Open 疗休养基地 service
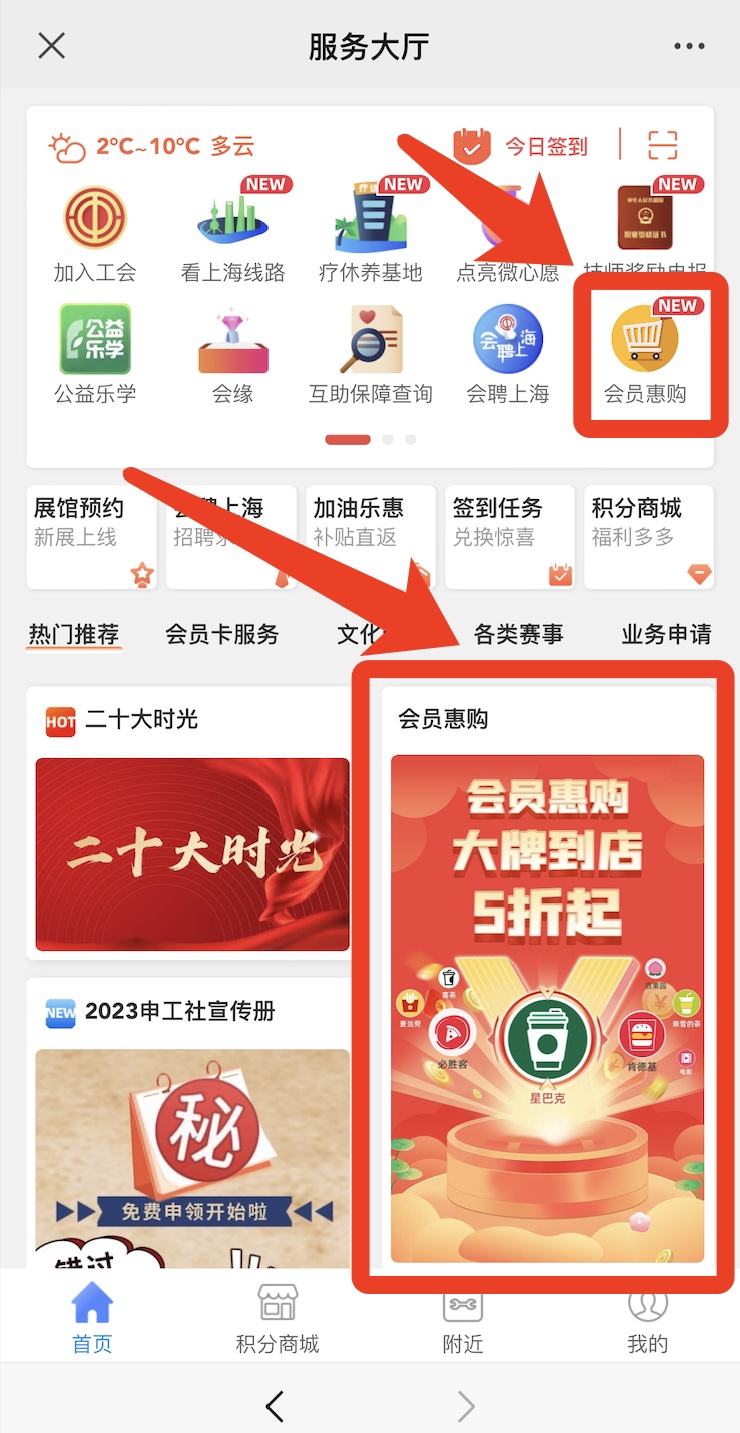The height and width of the screenshot is (1433, 740). click(x=370, y=232)
